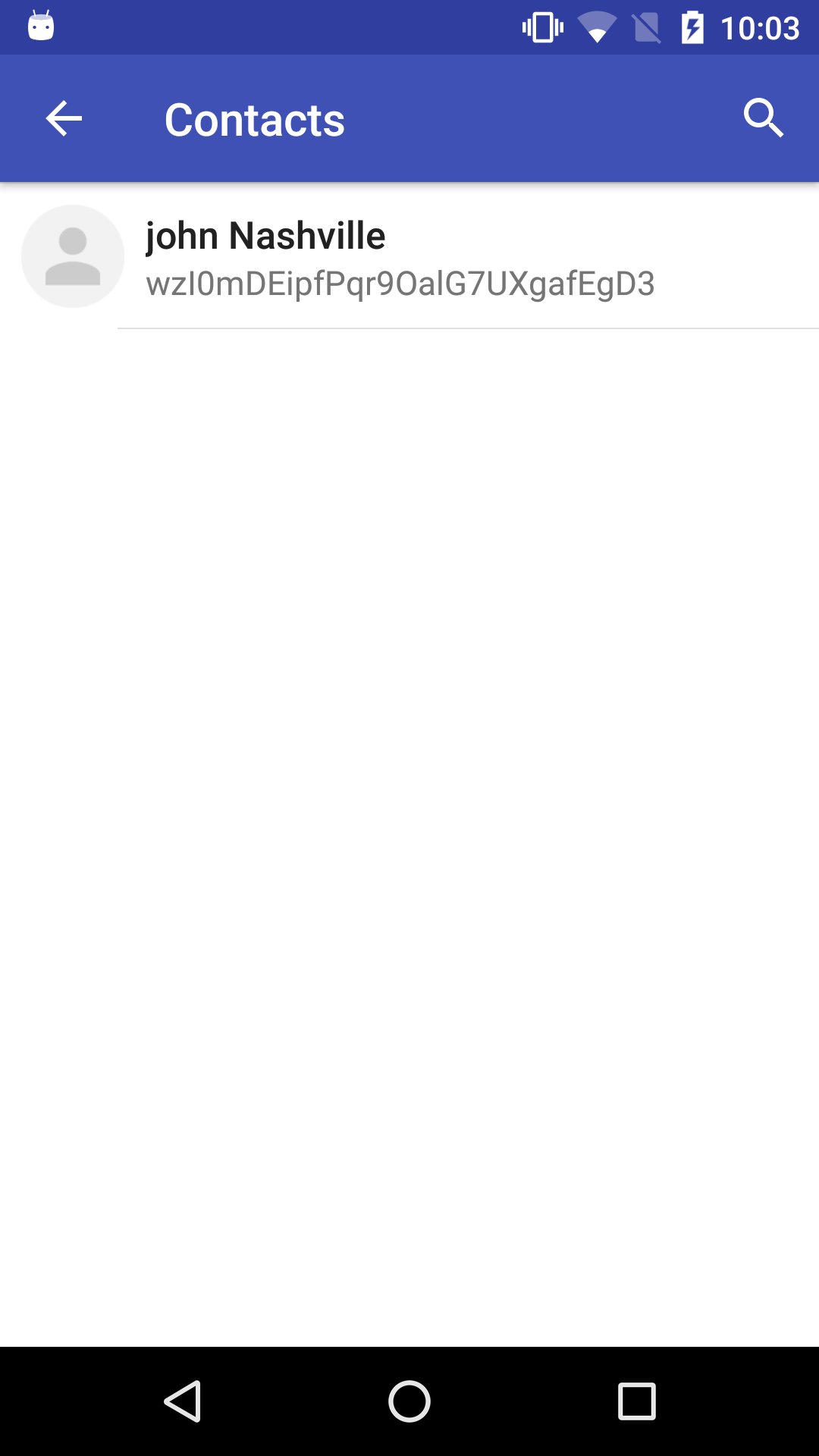The width and height of the screenshot is (819, 1456).
Task: Open the john Nashville contact
Action: point(409,256)
